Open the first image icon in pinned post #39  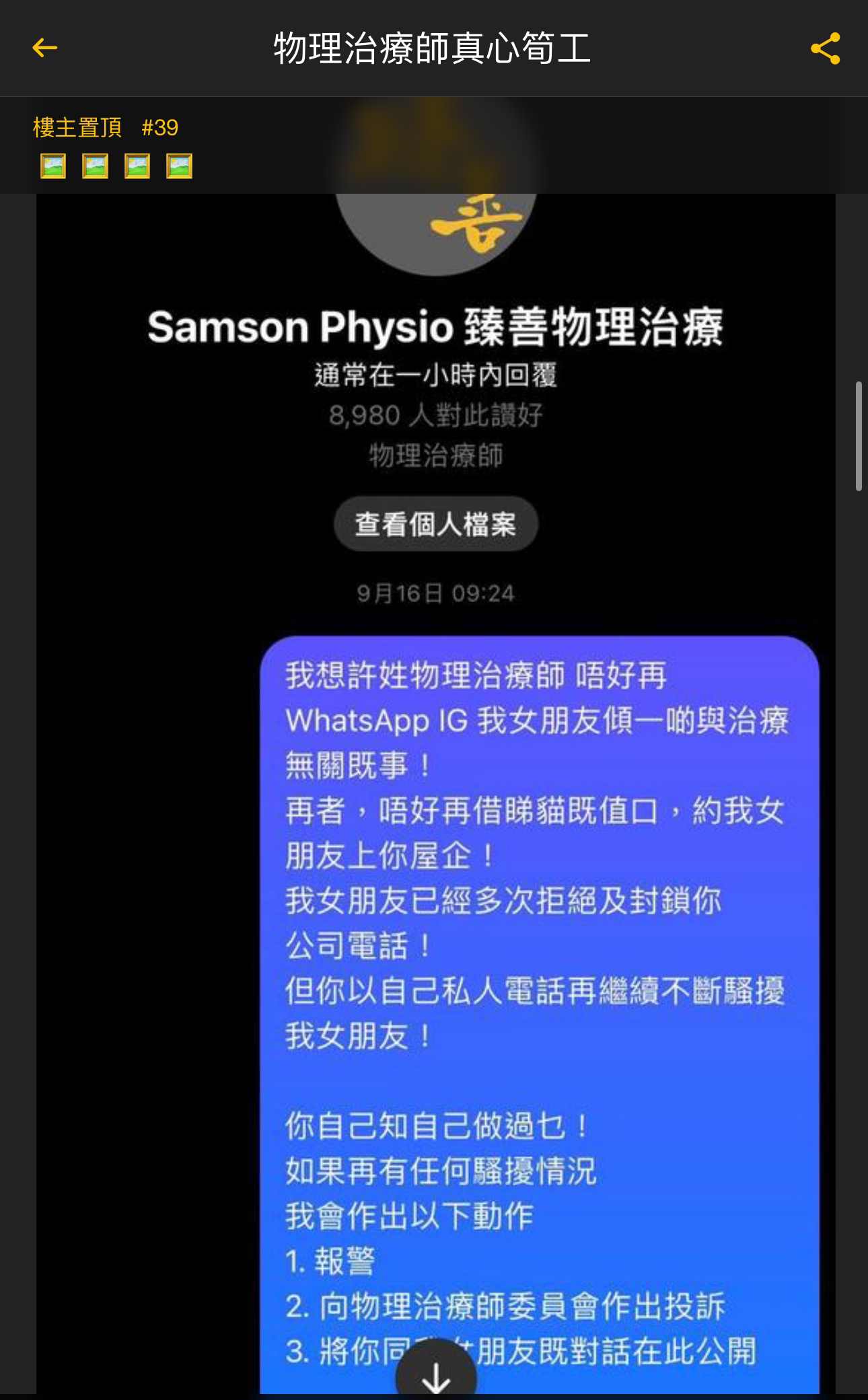(x=53, y=166)
